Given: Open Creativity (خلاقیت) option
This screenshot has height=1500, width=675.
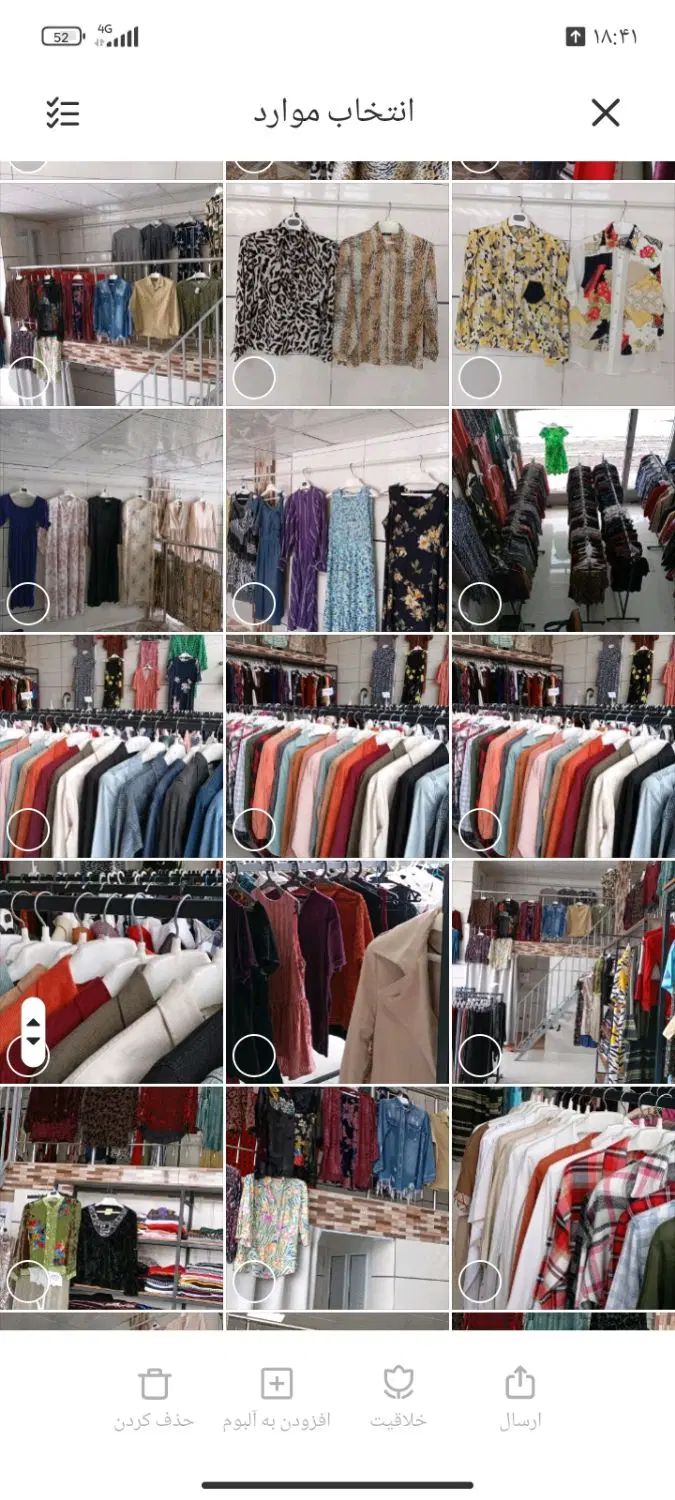Looking at the screenshot, I should [x=398, y=1397].
